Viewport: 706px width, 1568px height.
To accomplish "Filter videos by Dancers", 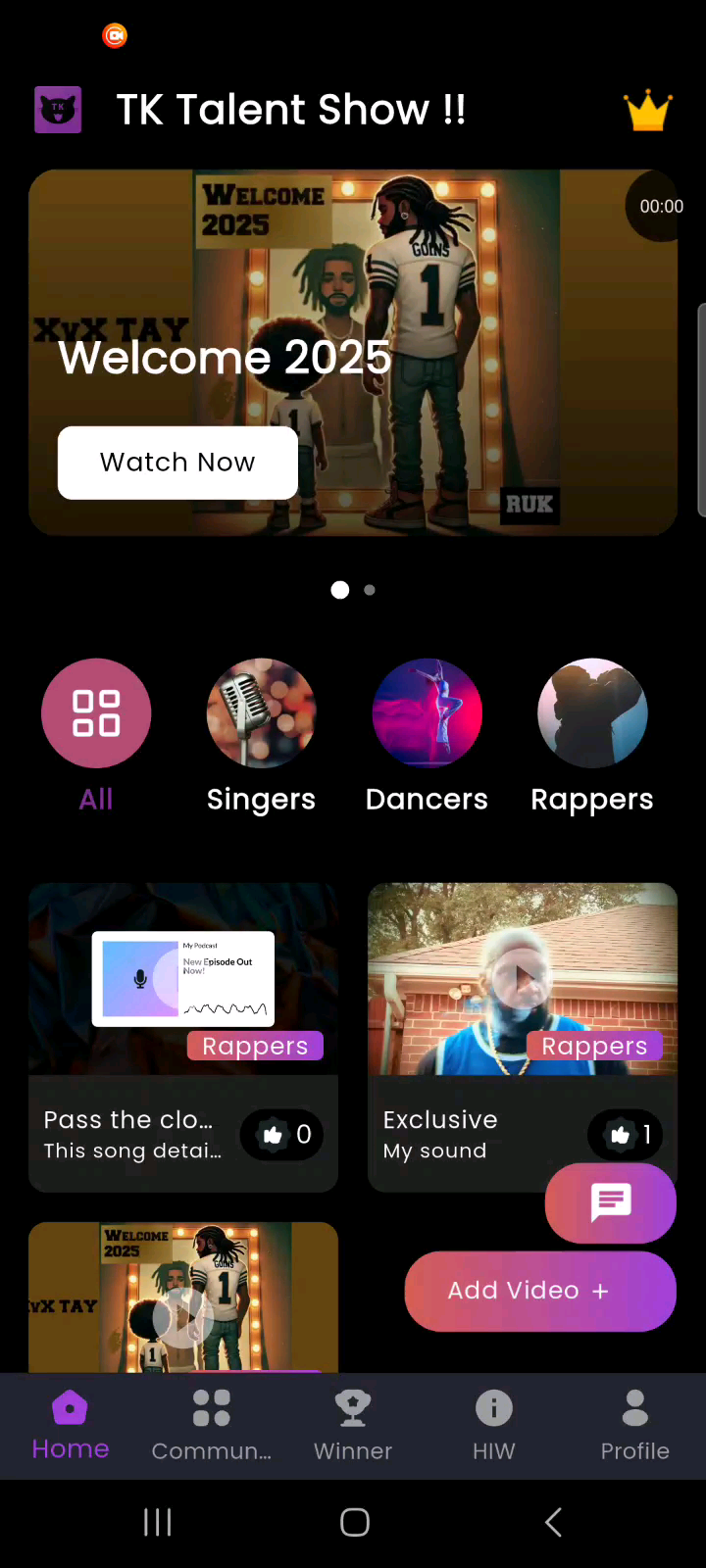I will tap(427, 713).
